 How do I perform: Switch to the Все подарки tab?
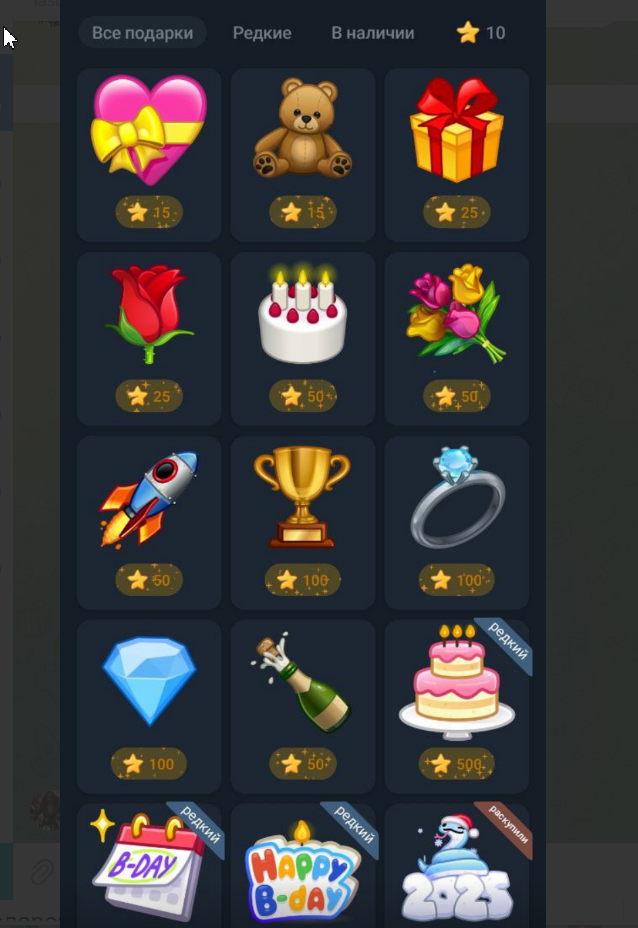coord(142,33)
